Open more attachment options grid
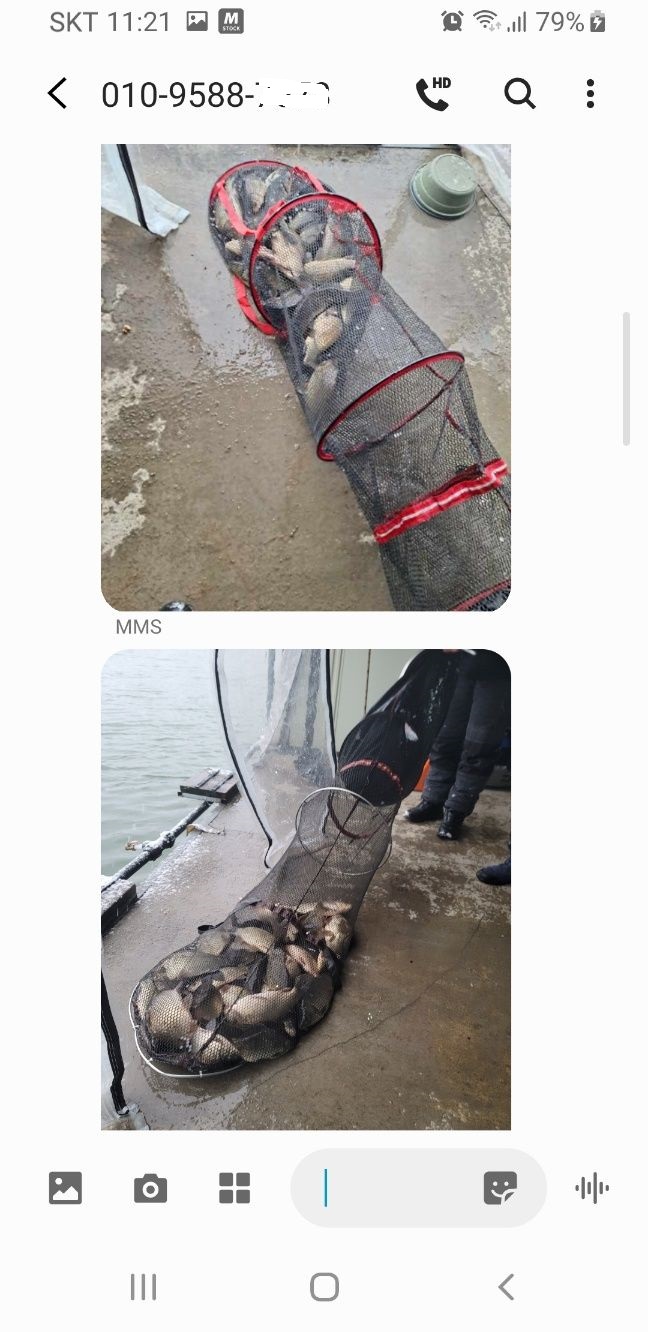Screen dimensions: 648x1332 pos(234,1188)
